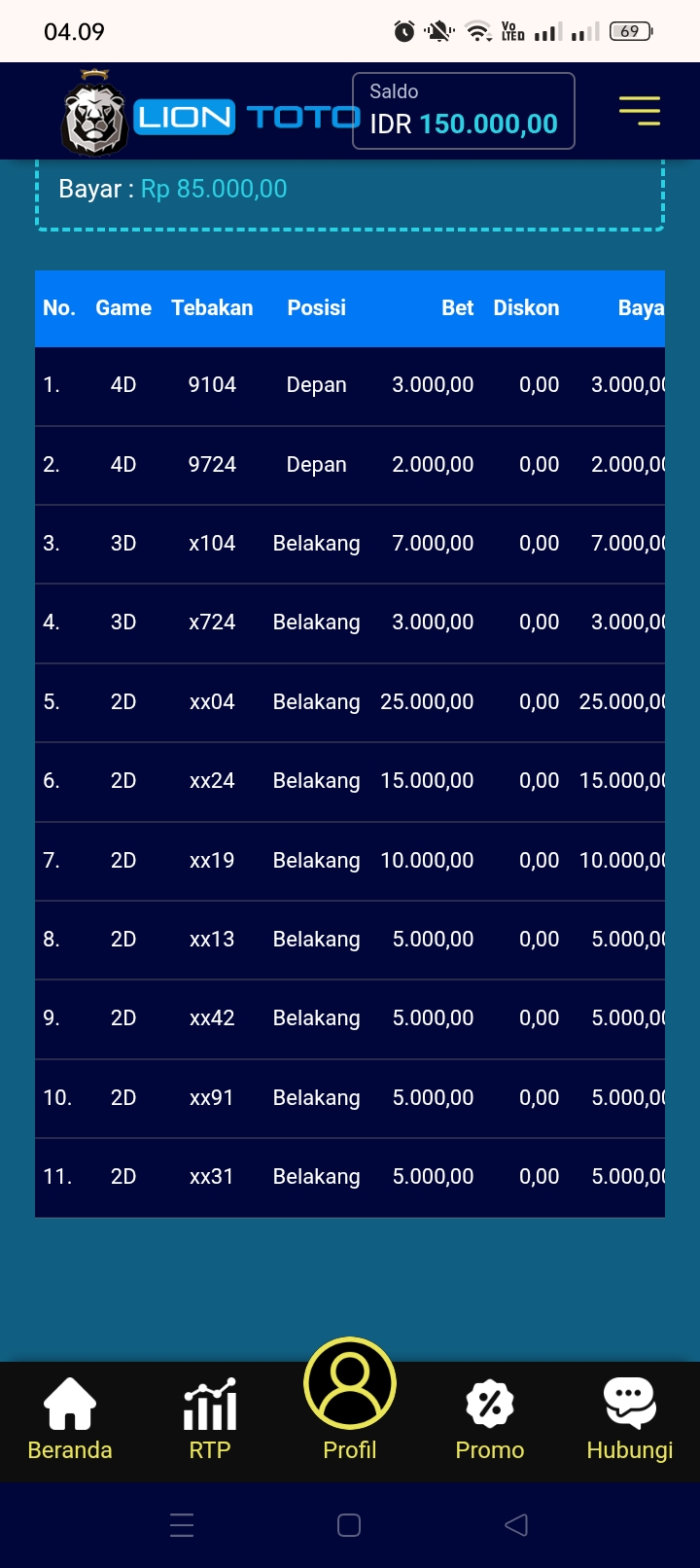
Task: Open the Promo tab
Action: point(490,1420)
